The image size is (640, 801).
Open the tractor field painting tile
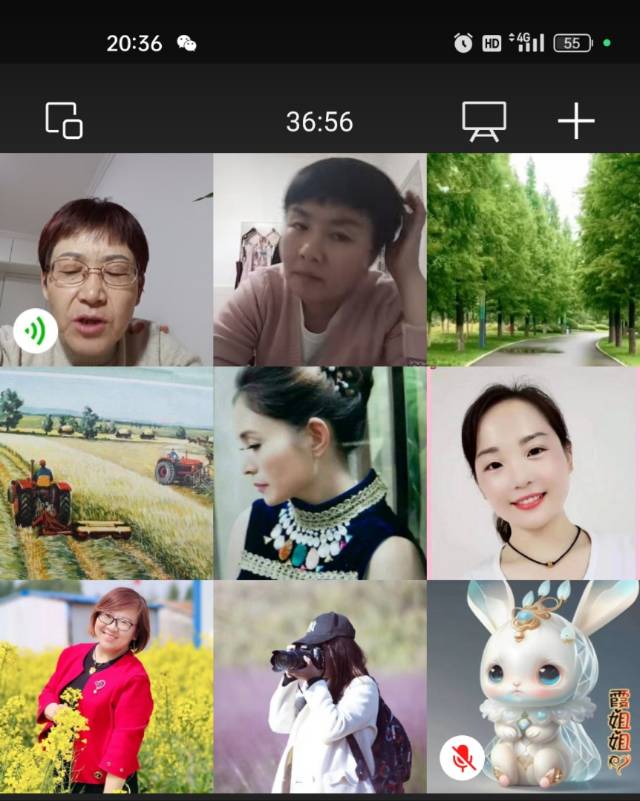106,473
